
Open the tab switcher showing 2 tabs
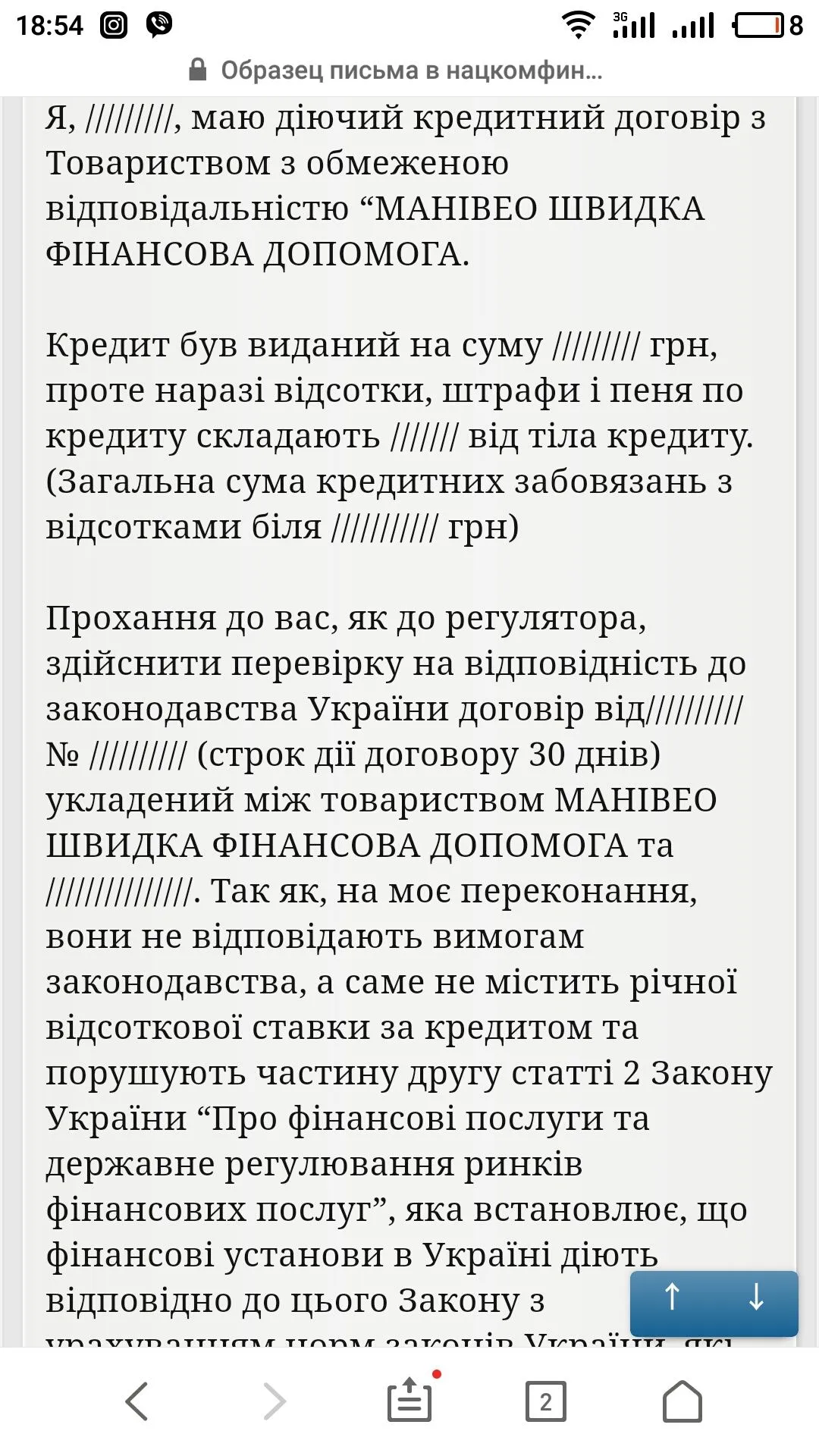point(545,1401)
